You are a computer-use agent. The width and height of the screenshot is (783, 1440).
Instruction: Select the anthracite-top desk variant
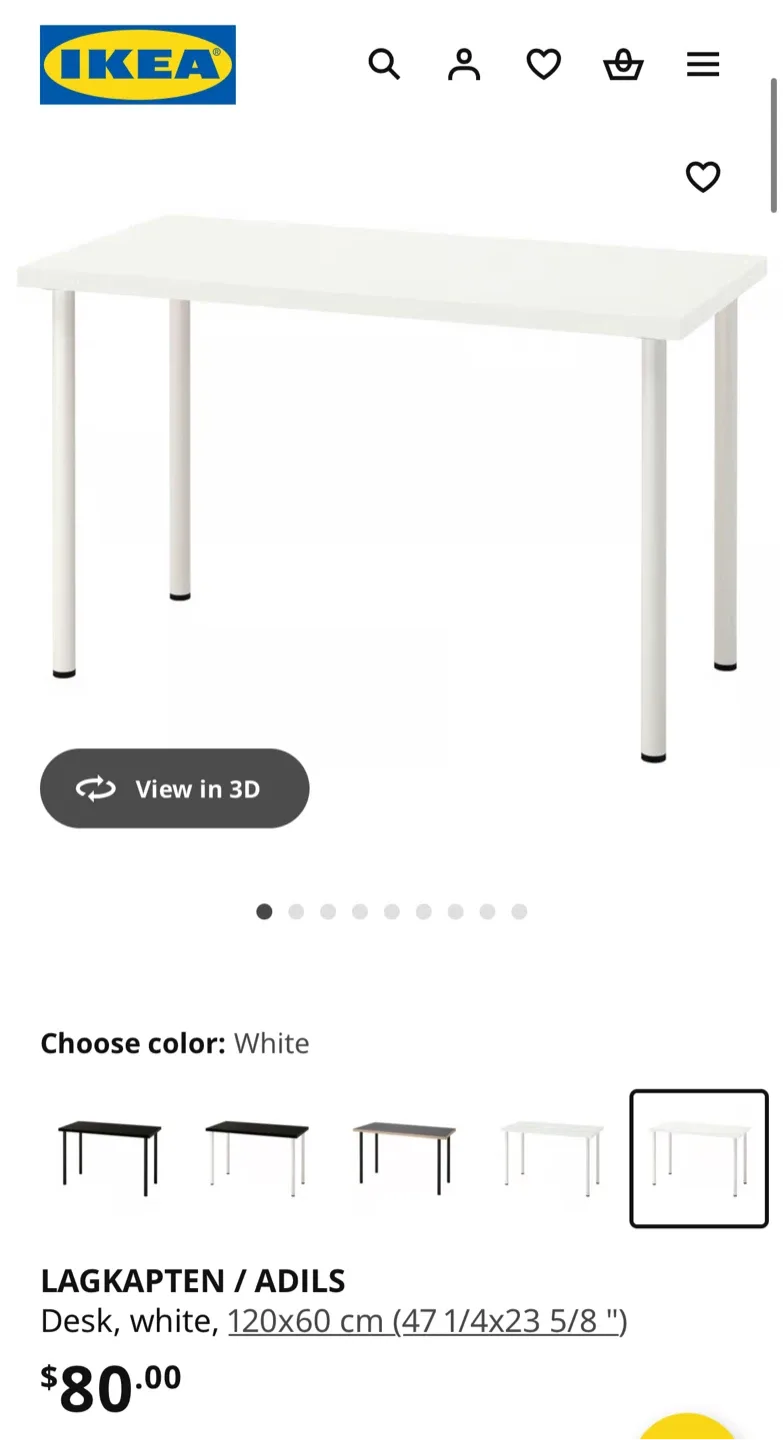point(404,1157)
